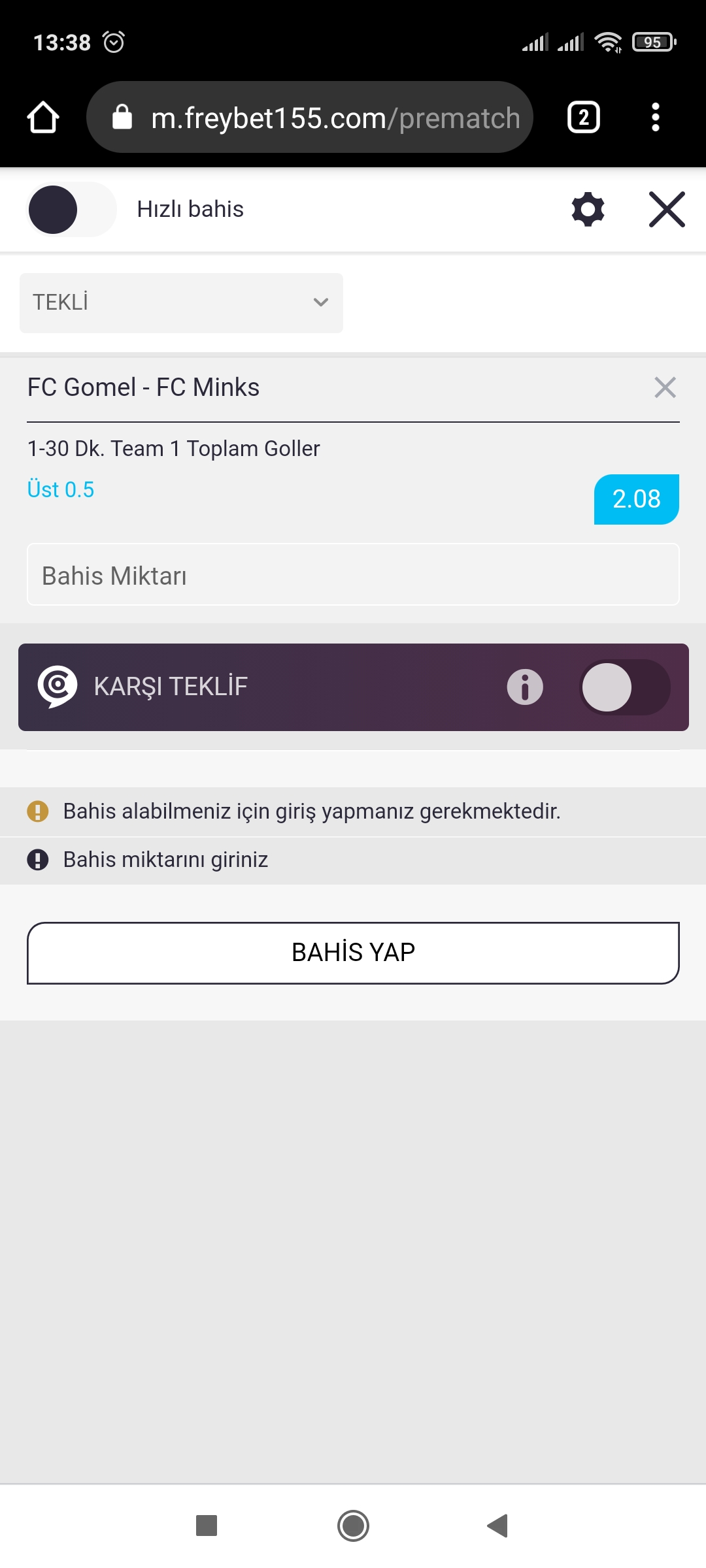This screenshot has width=706, height=1568.
Task: Toggle the Hızlı bahis switch
Action: pyautogui.click(x=71, y=209)
